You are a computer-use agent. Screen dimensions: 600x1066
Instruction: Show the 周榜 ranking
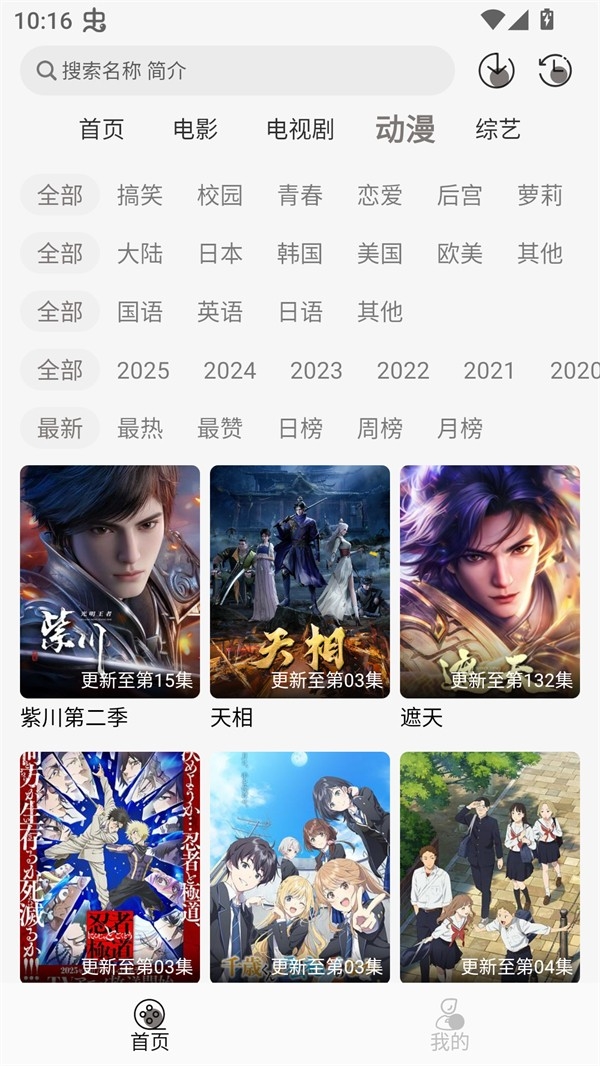coord(380,428)
